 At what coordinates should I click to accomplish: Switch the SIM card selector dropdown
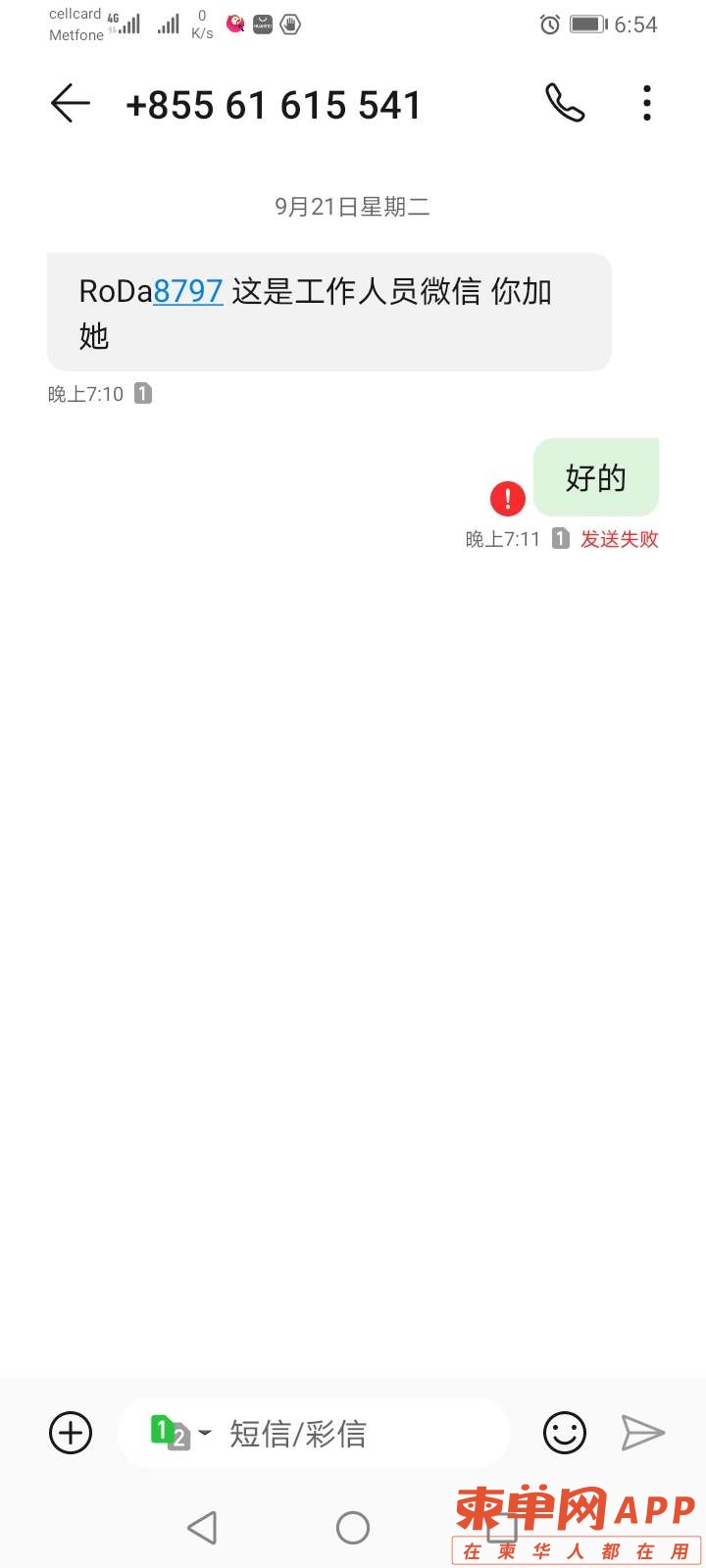[180, 1433]
